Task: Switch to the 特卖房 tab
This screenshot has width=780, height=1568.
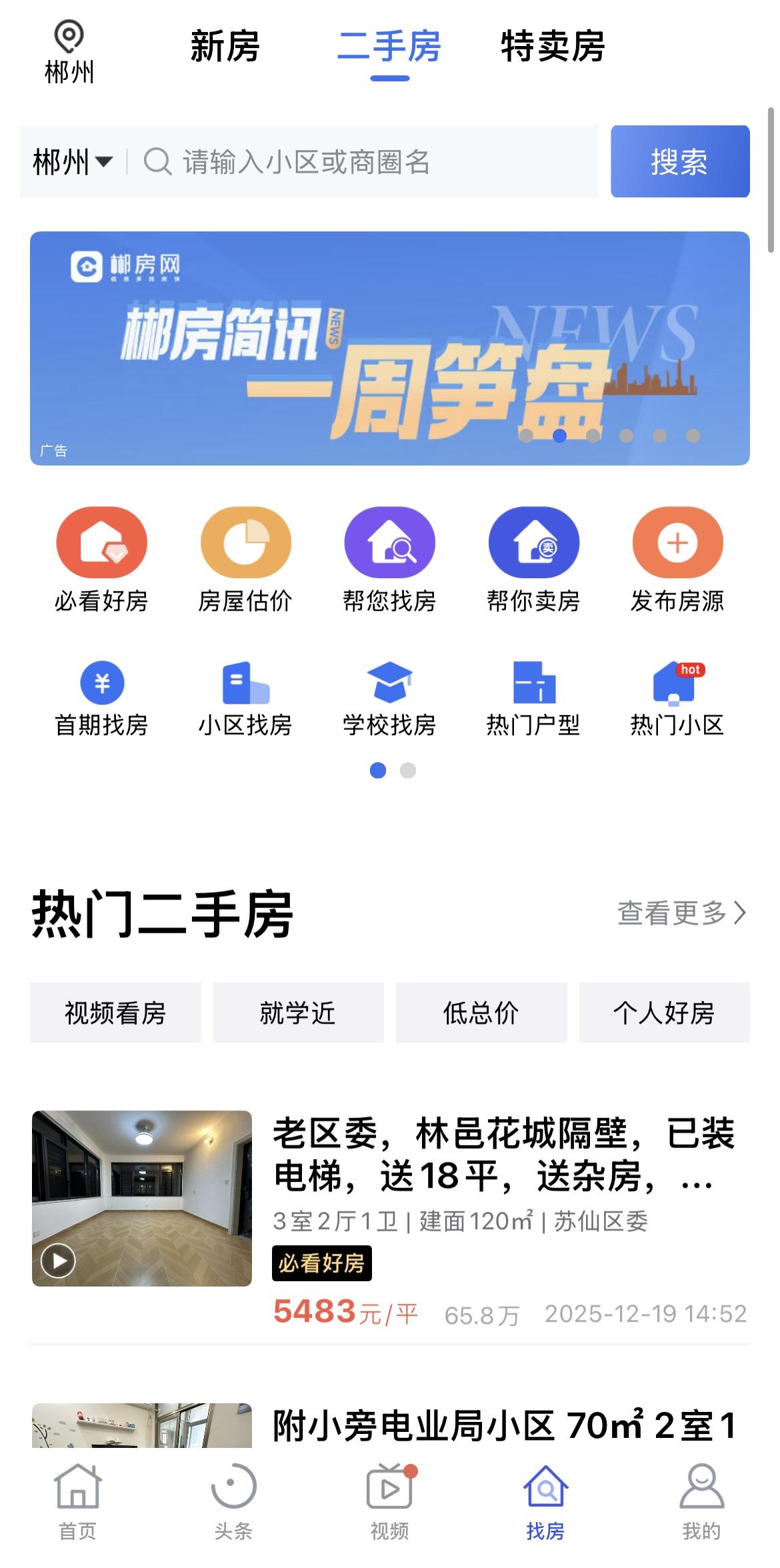Action: 553,47
